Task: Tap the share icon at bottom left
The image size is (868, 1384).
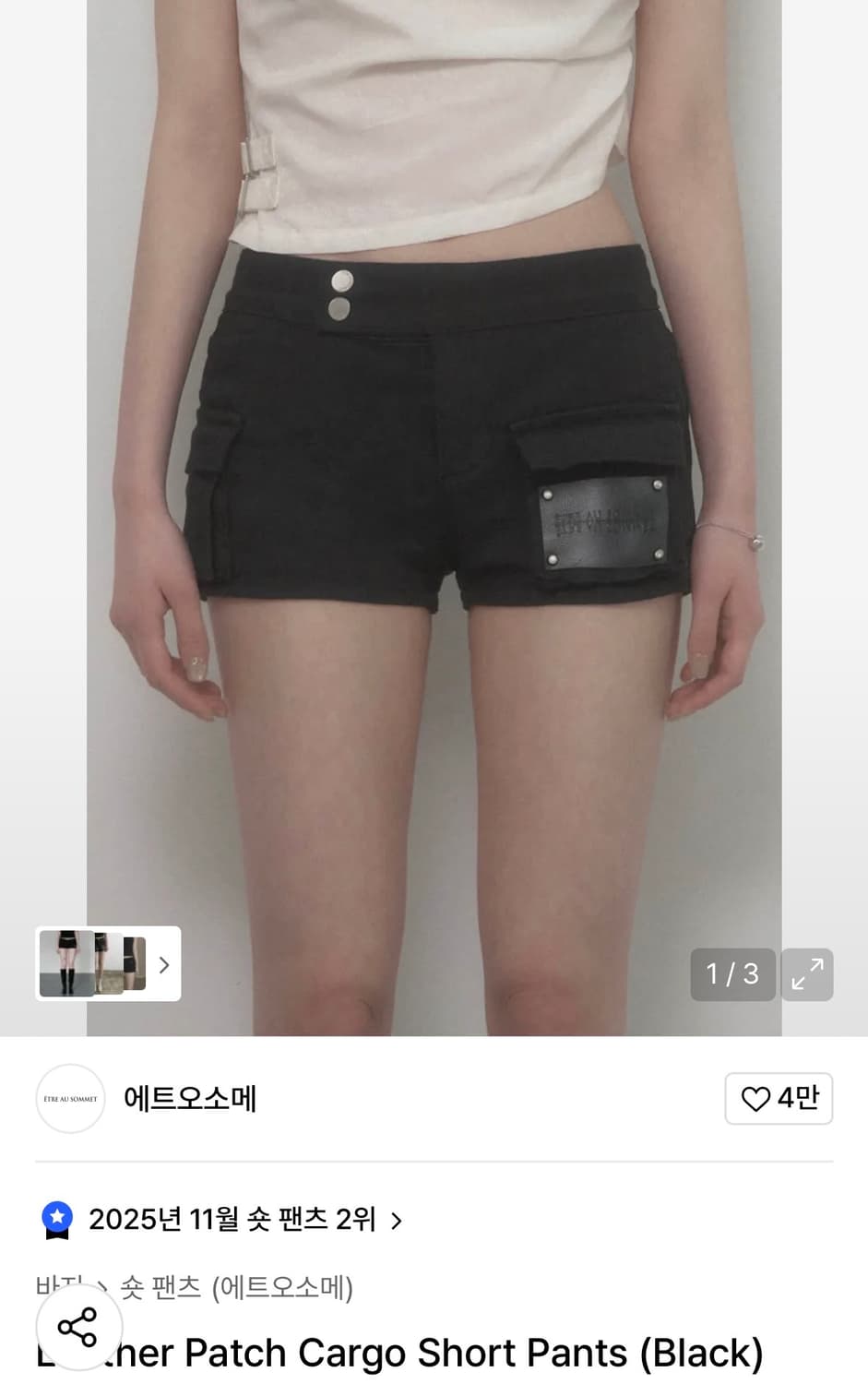Action: point(77,1327)
